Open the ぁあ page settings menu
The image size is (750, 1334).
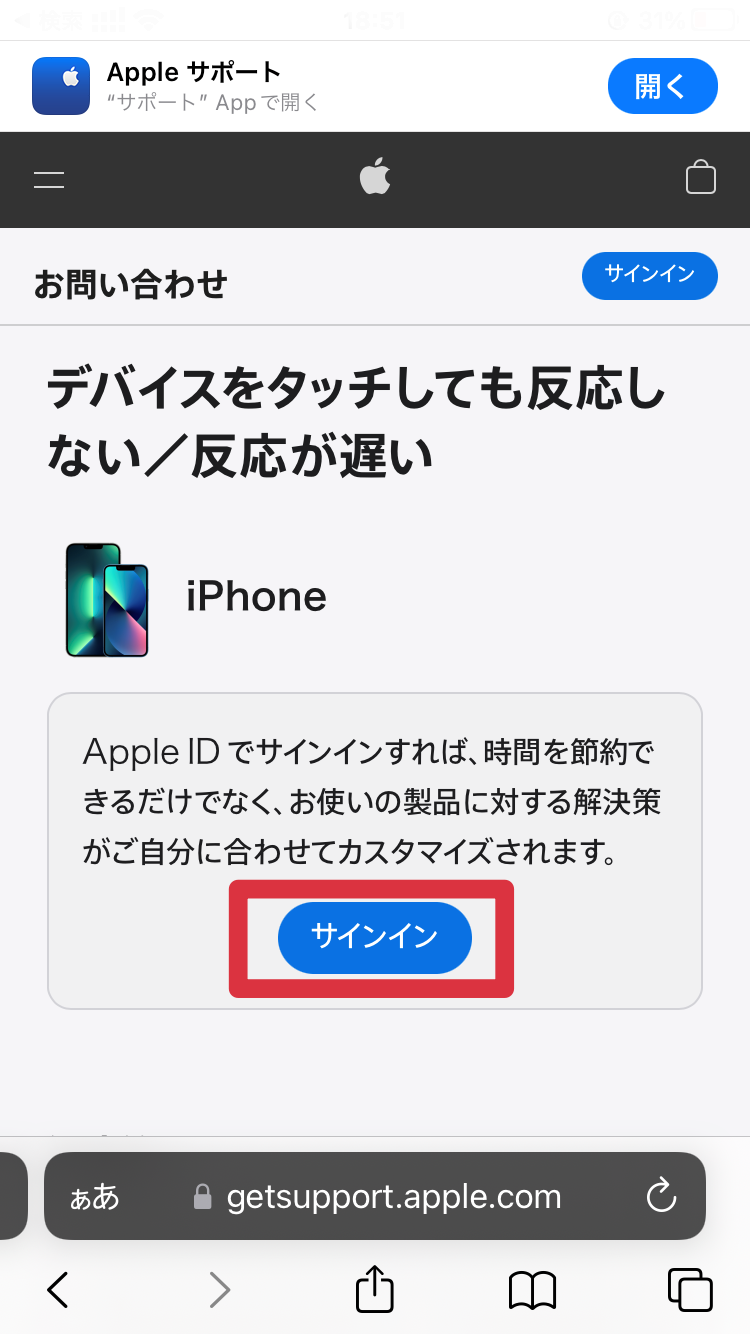(95, 1197)
